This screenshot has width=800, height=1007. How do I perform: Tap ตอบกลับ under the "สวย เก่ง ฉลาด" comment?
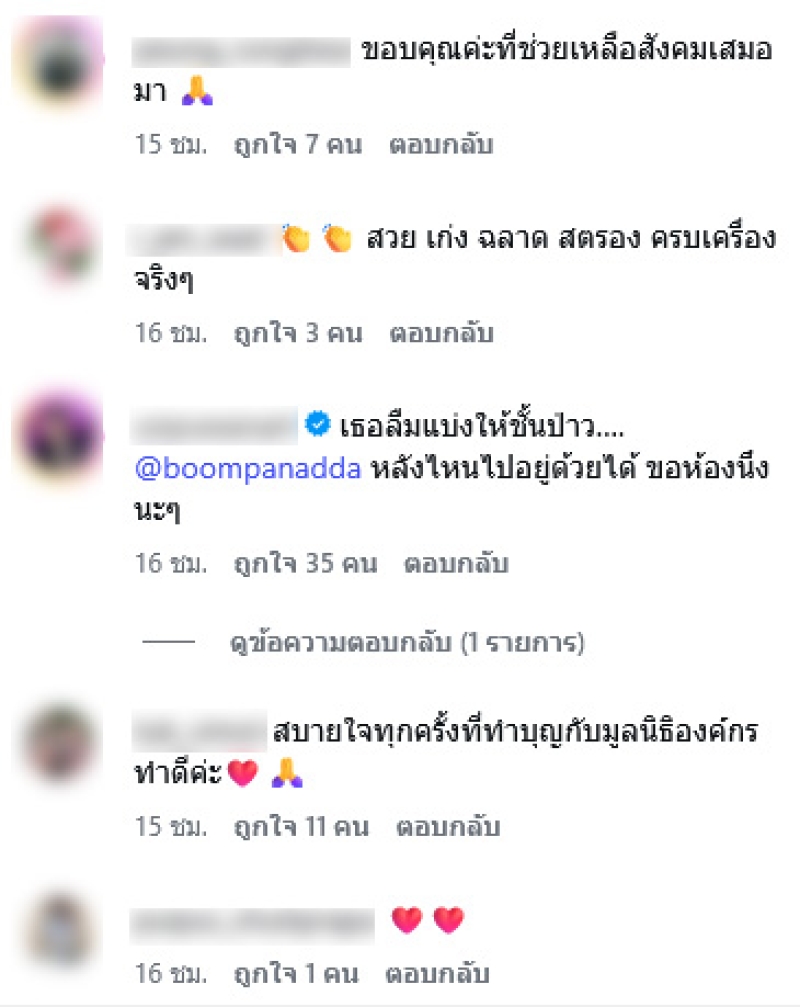[x=442, y=332]
